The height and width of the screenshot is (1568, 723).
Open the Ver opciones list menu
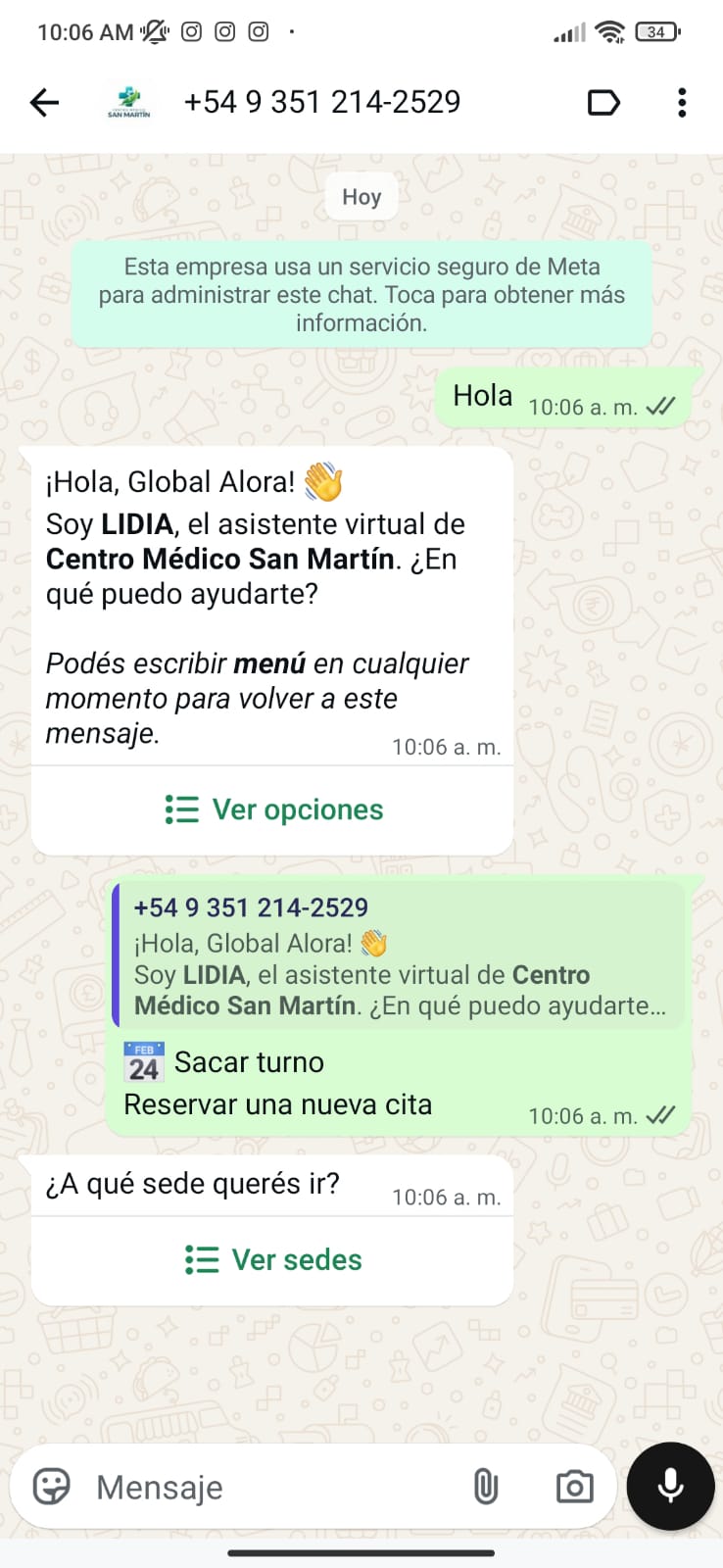(273, 809)
